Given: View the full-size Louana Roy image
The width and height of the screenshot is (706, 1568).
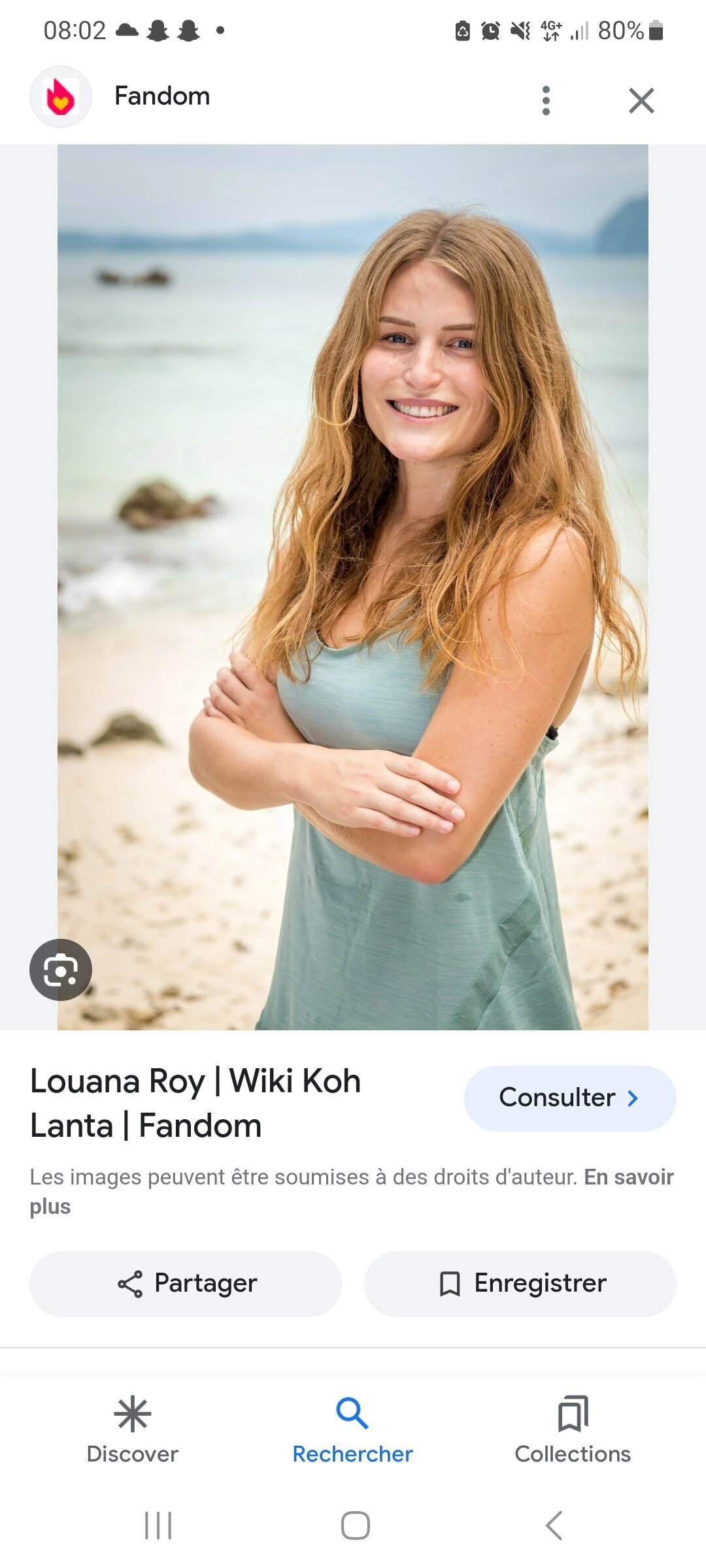Looking at the screenshot, I should tap(353, 587).
